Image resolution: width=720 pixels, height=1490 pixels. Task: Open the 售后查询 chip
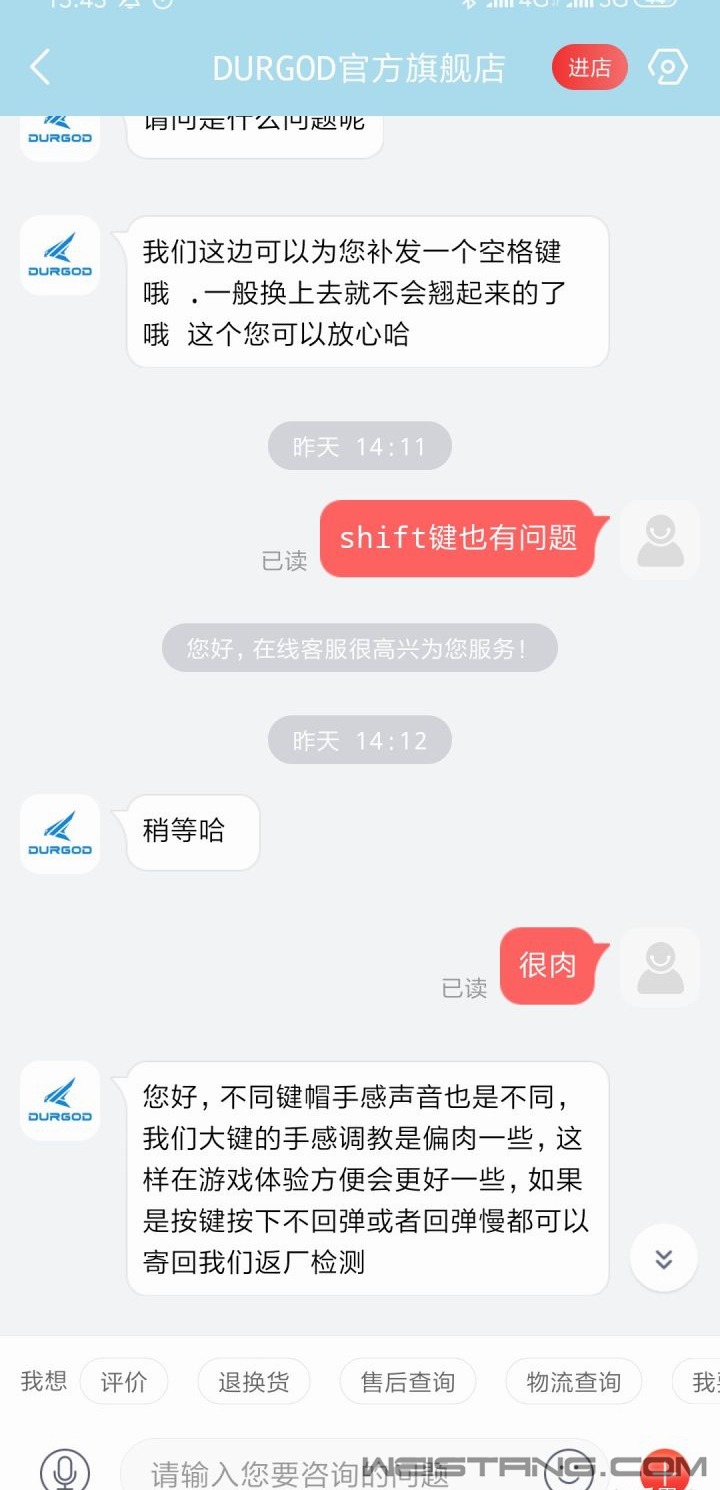tap(408, 1382)
